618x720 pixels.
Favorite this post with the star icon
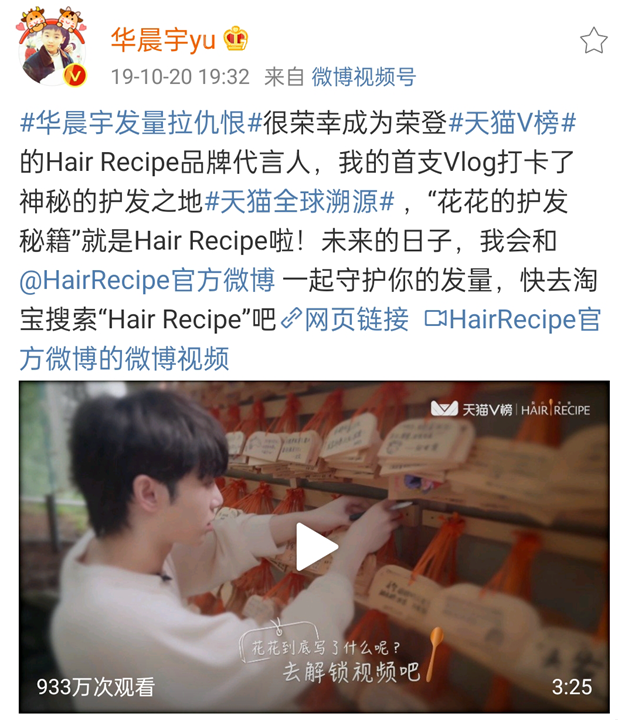pos(593,40)
